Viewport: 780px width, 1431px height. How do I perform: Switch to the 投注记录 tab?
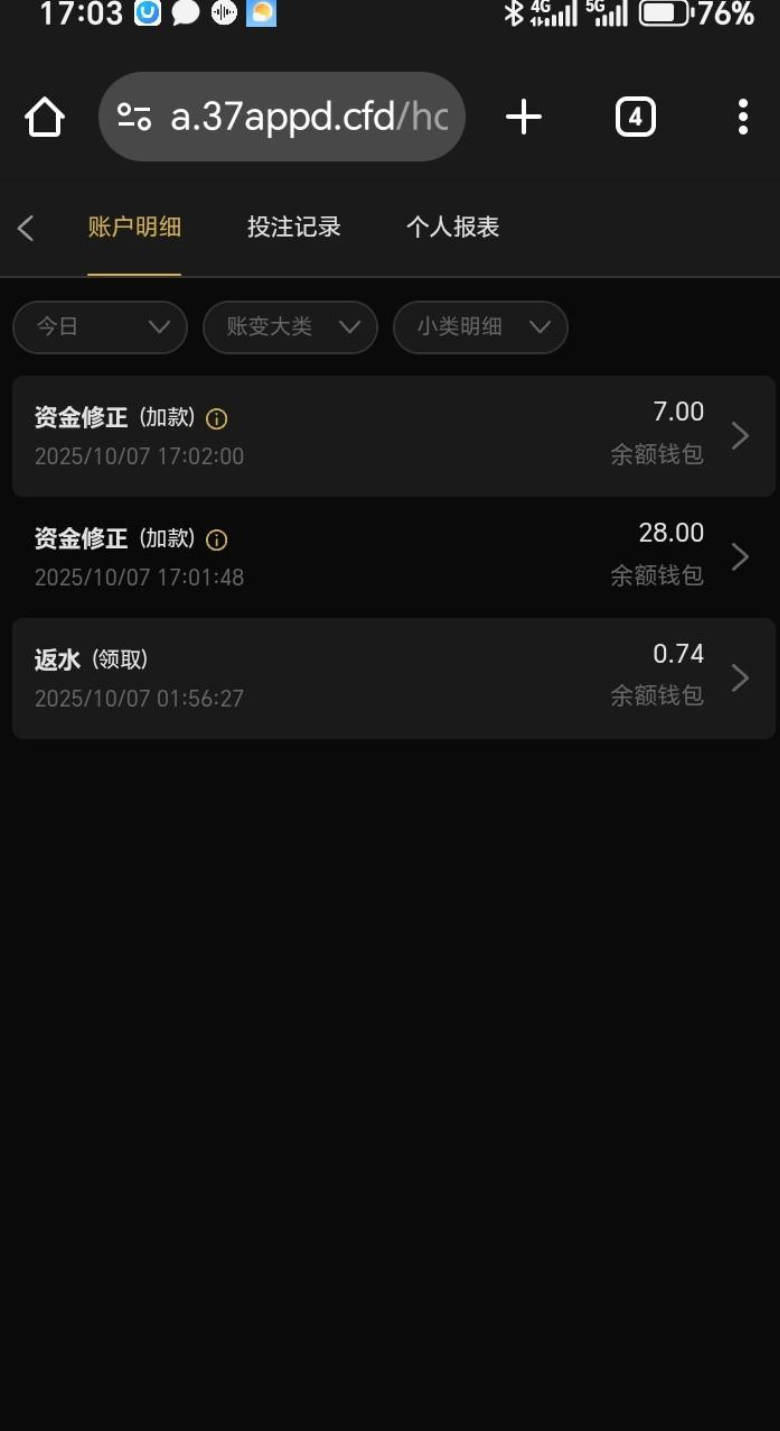[294, 227]
